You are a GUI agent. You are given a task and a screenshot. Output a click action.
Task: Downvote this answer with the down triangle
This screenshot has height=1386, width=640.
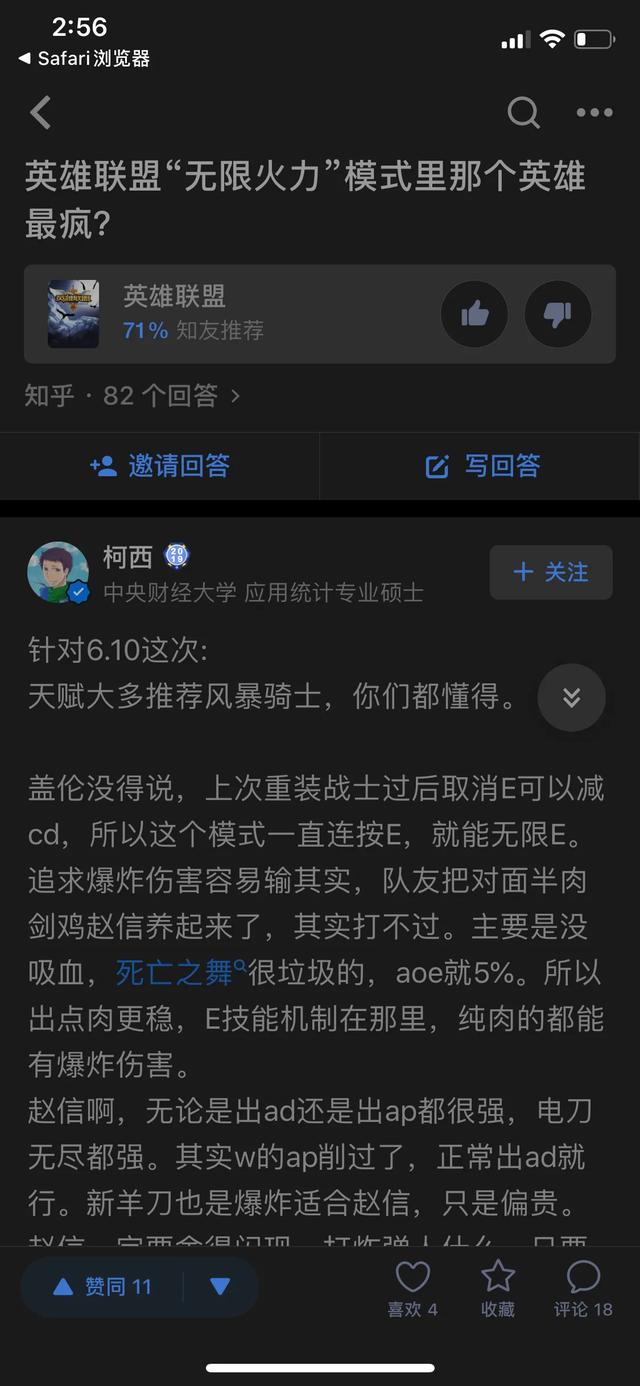coord(221,1286)
